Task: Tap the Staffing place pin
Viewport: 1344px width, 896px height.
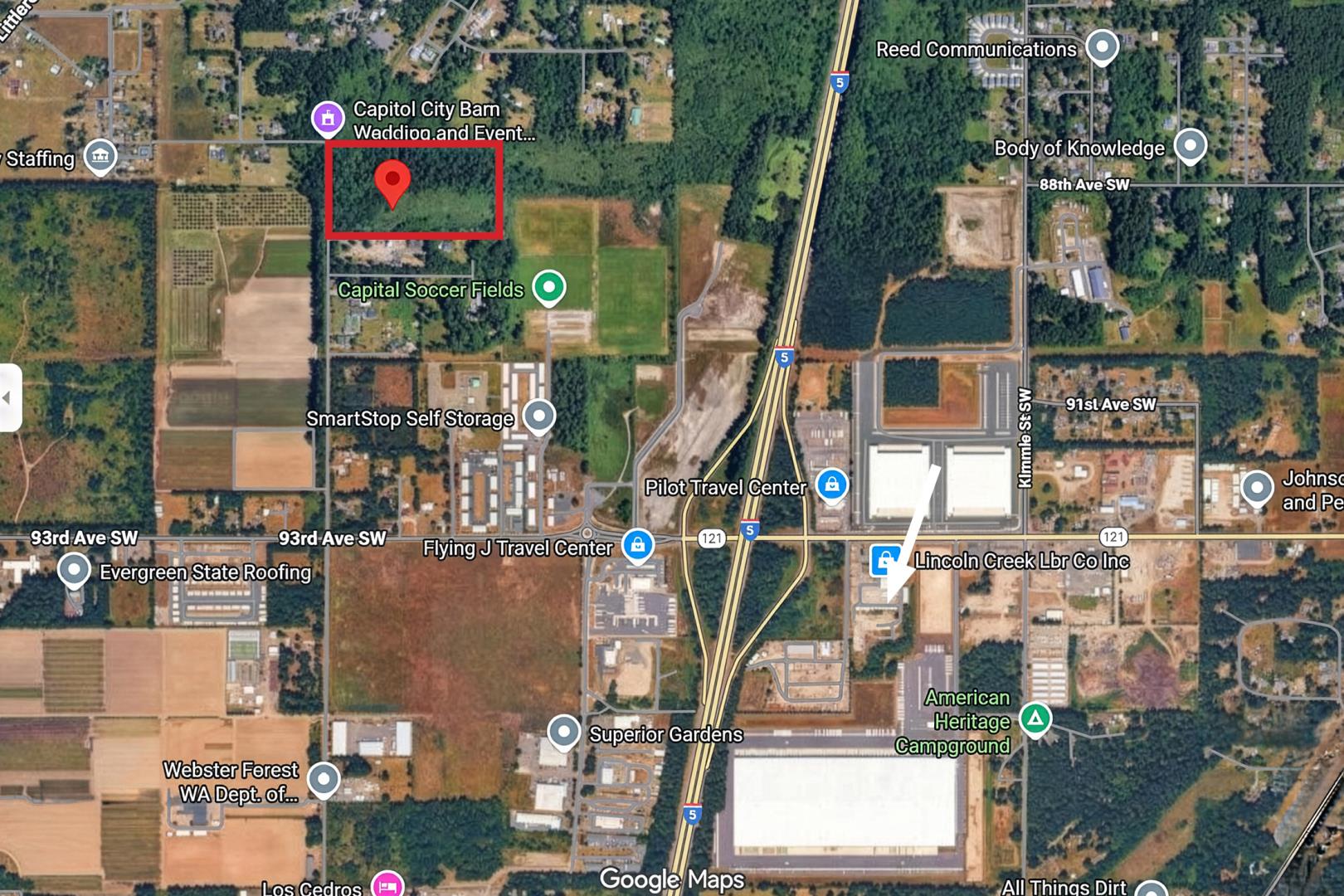Action: point(100,155)
